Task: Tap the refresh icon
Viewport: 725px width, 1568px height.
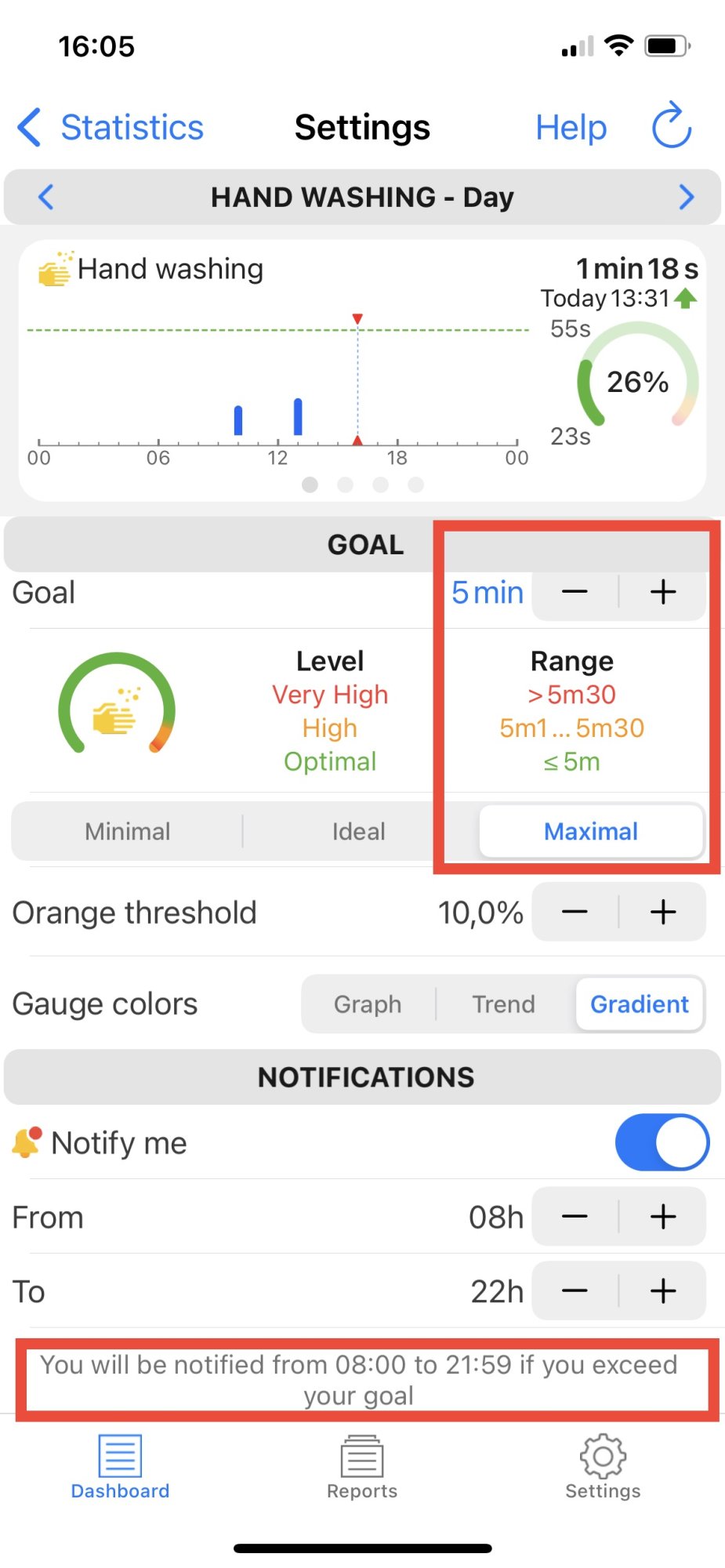Action: tap(672, 125)
